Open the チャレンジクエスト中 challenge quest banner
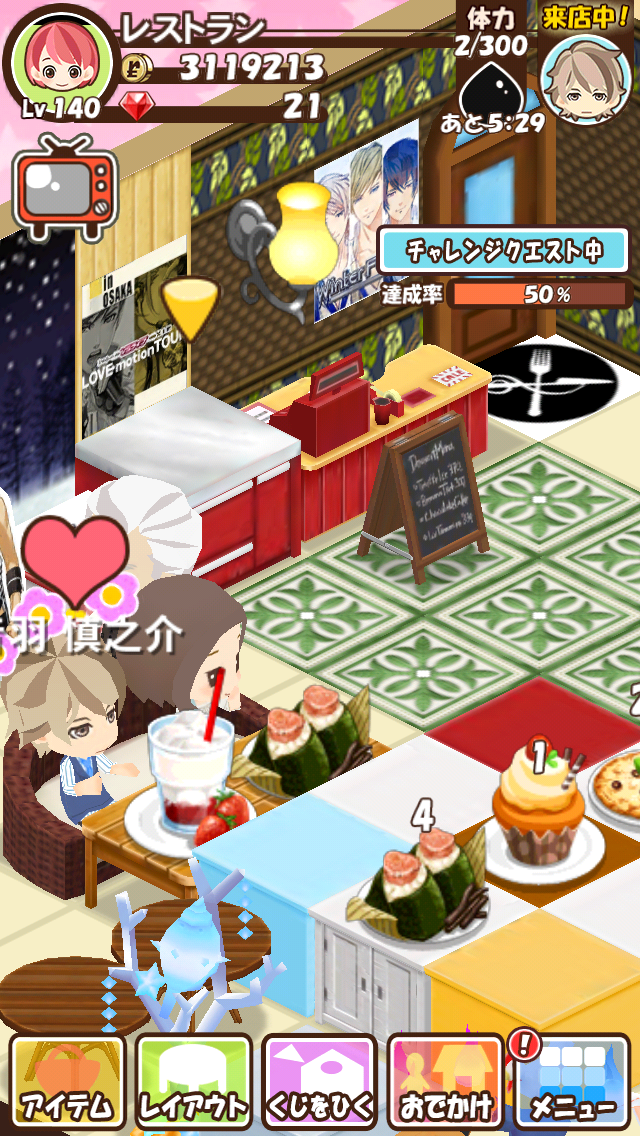This screenshot has width=640, height=1136. pos(503,250)
